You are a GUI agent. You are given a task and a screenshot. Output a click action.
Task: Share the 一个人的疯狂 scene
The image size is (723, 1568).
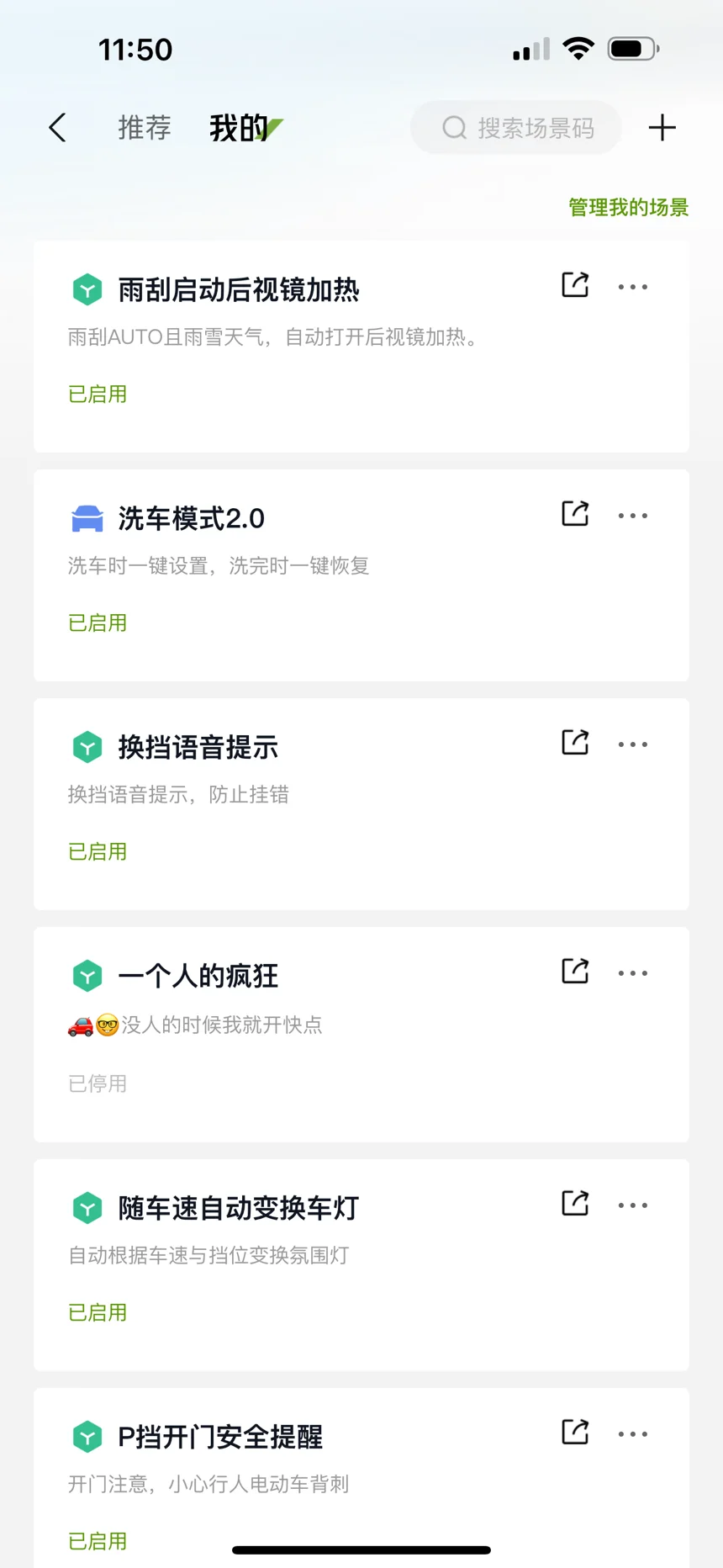[575, 972]
